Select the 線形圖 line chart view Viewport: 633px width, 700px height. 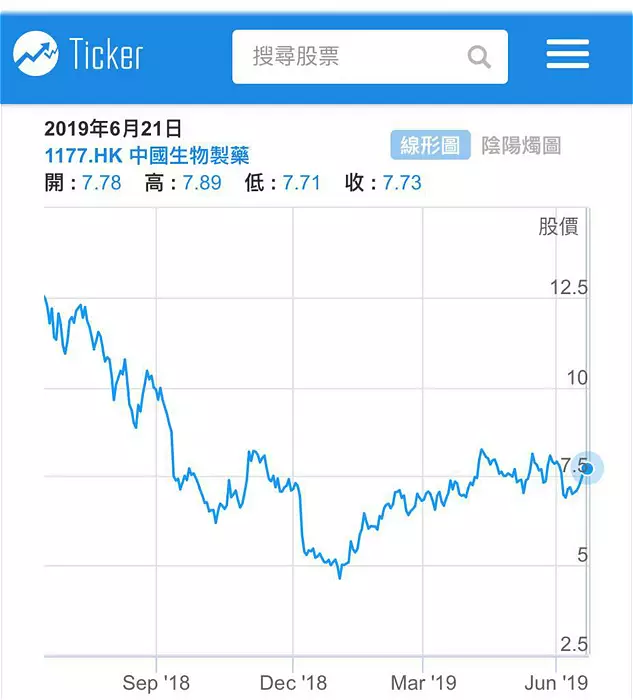[x=430, y=146]
